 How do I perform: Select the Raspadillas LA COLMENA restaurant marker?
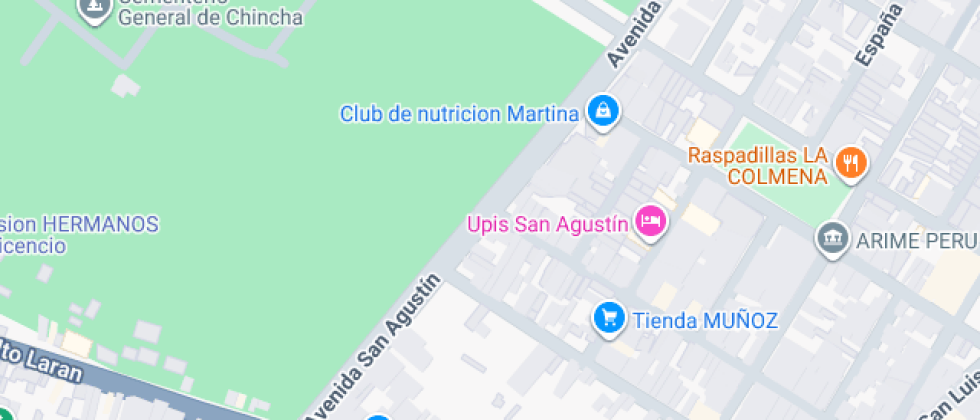tap(851, 162)
